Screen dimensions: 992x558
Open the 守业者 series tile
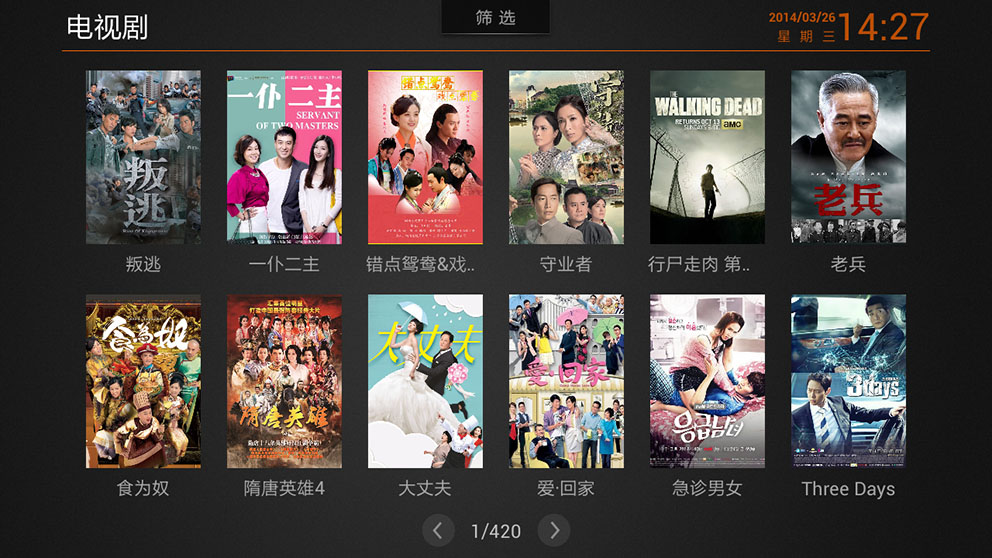click(x=566, y=157)
